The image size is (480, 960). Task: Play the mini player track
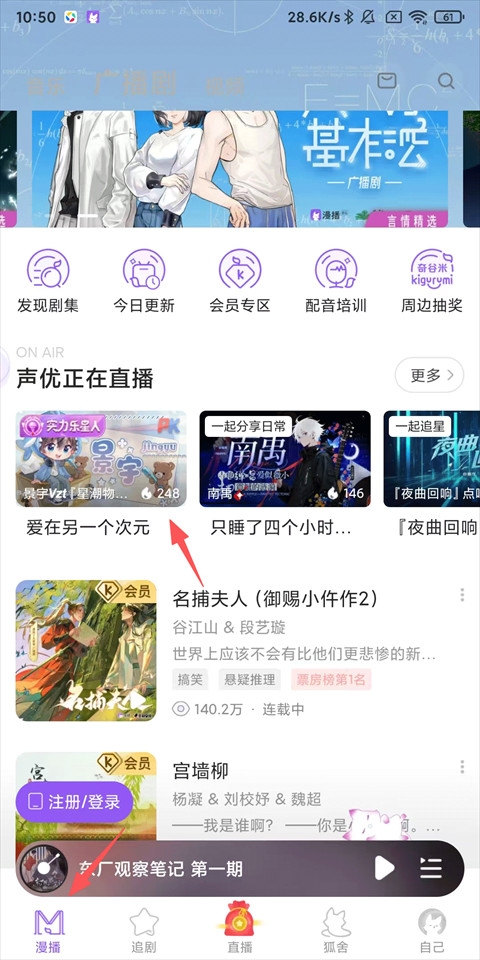(x=384, y=868)
